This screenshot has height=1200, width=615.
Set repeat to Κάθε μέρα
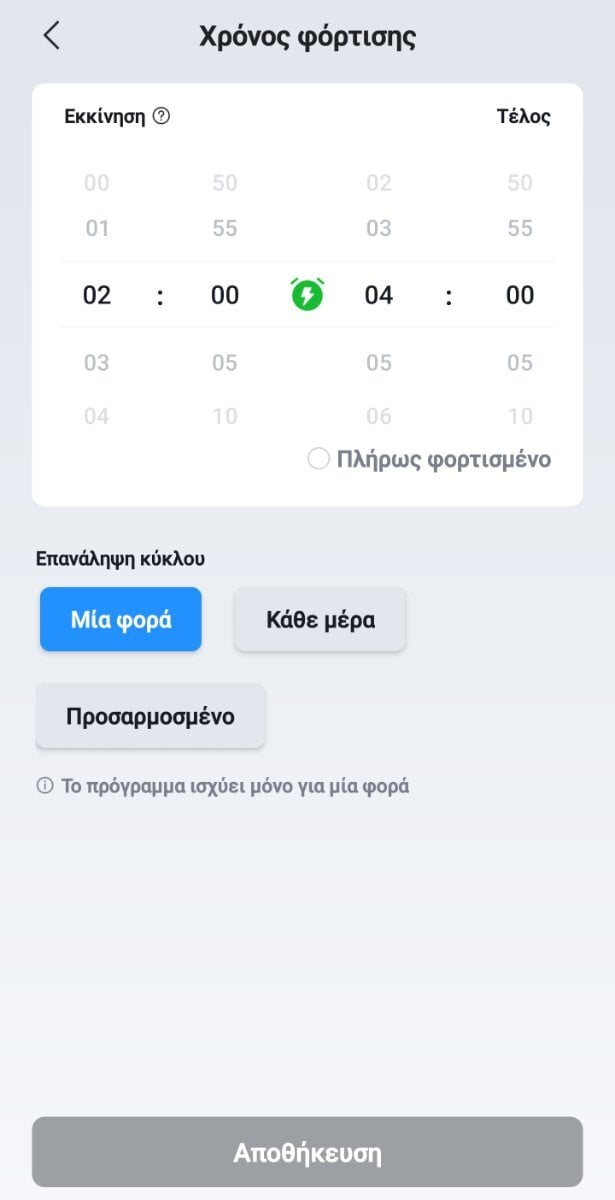pyautogui.click(x=320, y=619)
